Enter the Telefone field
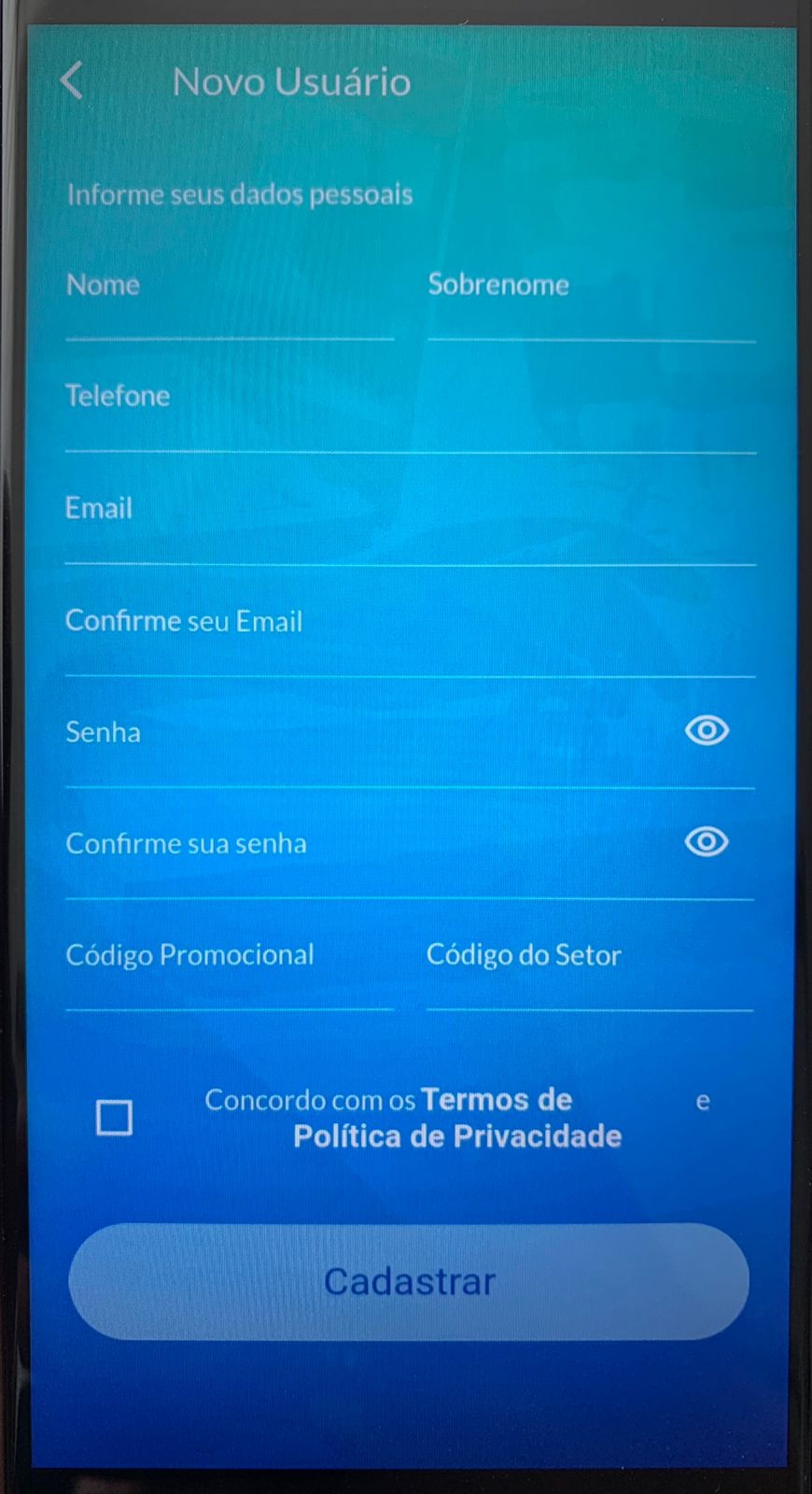This screenshot has height=1494, width=812. (x=411, y=412)
